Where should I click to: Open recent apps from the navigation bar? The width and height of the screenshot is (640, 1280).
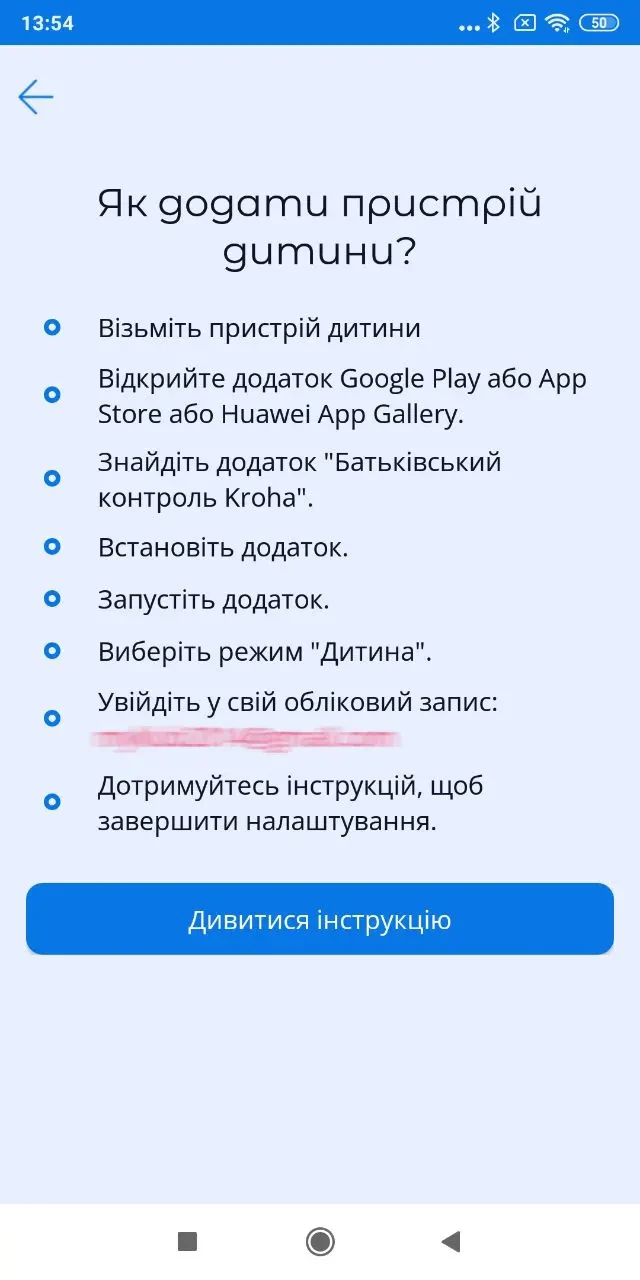click(x=187, y=1241)
